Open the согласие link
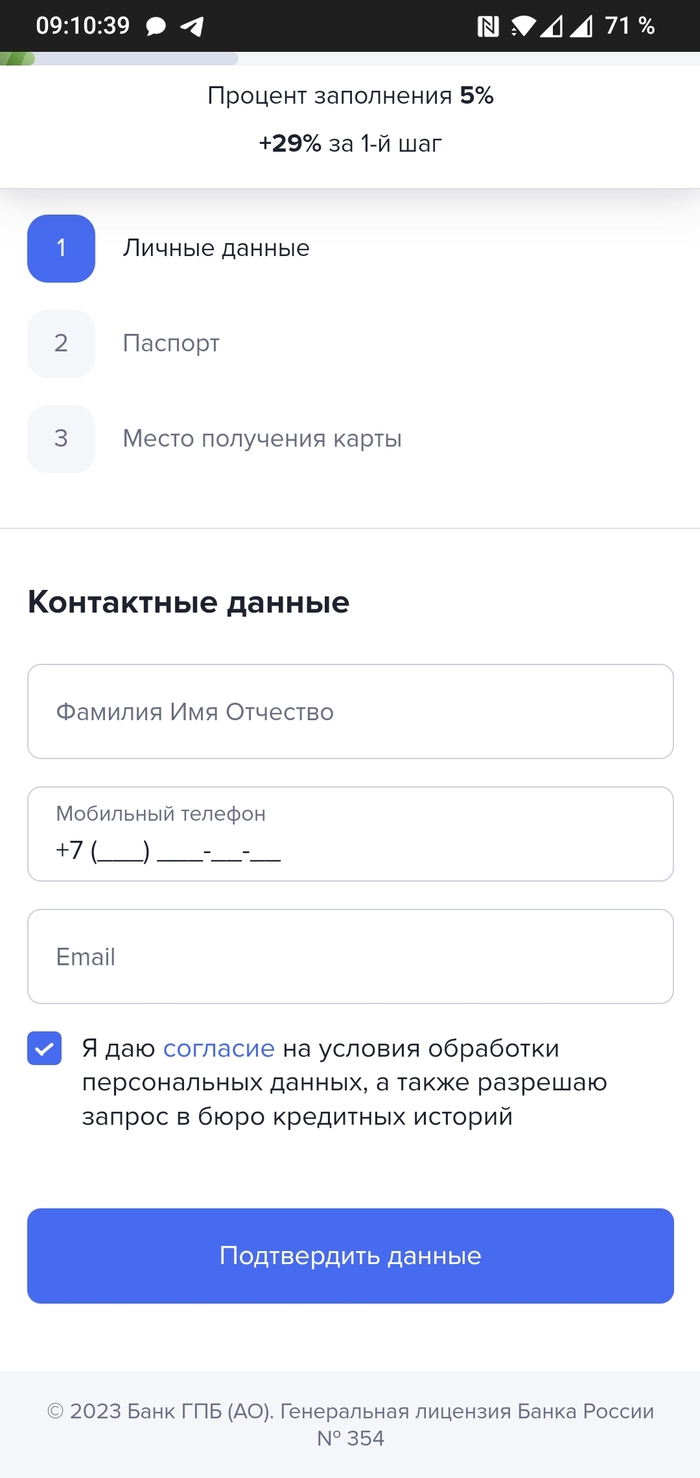 [218, 1049]
